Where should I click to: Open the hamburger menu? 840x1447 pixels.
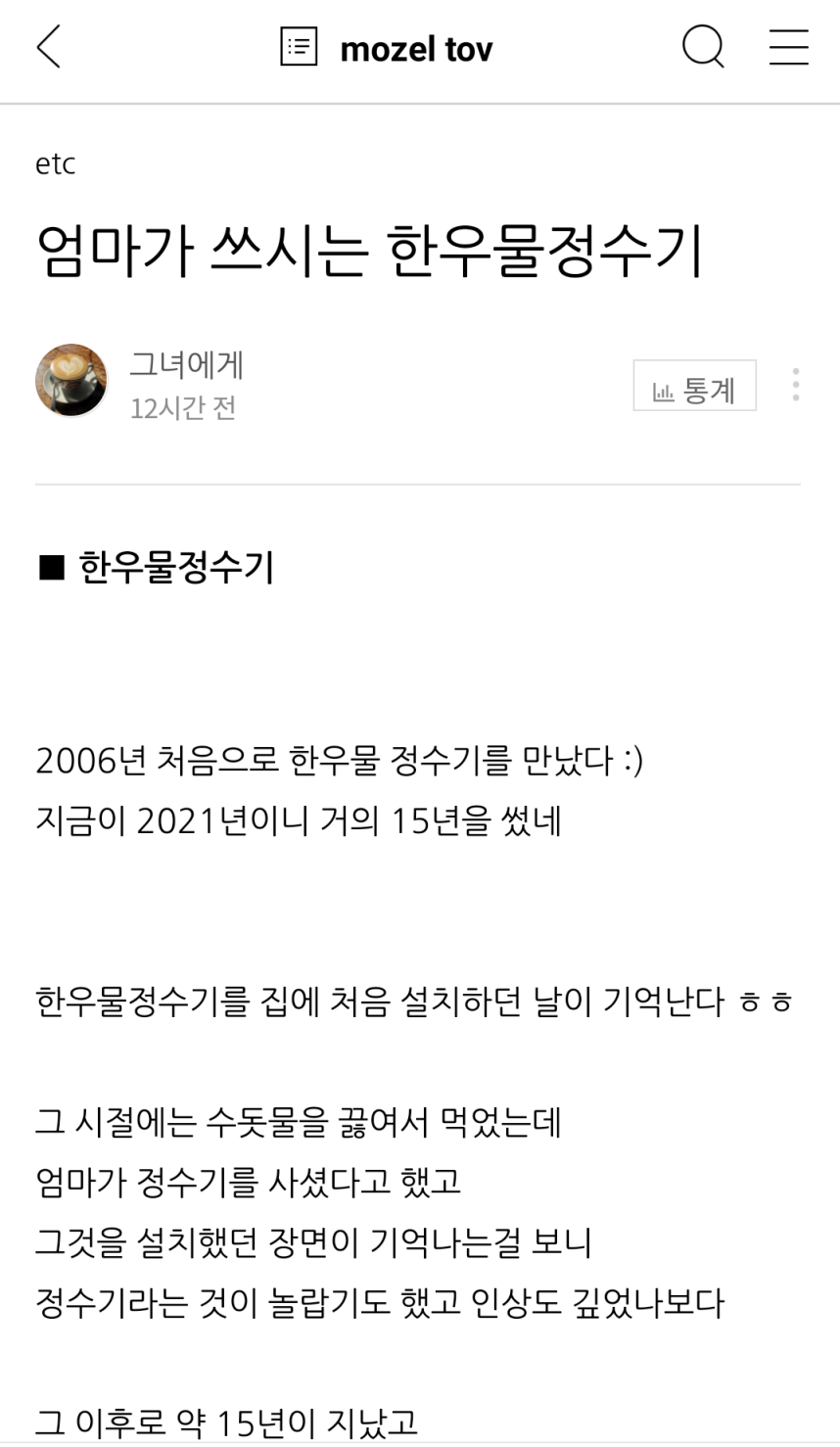pyautogui.click(x=788, y=47)
